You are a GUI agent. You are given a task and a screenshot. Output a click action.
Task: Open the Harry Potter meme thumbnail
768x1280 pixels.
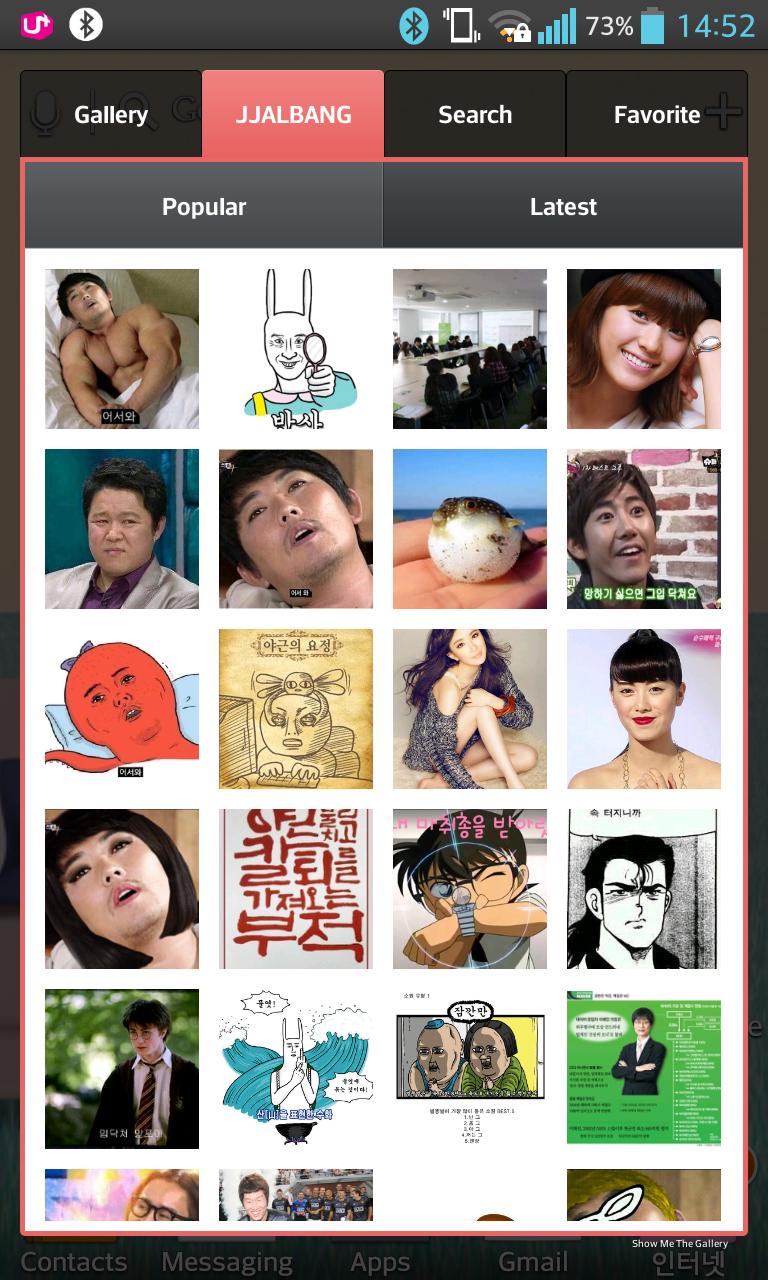tap(121, 1068)
